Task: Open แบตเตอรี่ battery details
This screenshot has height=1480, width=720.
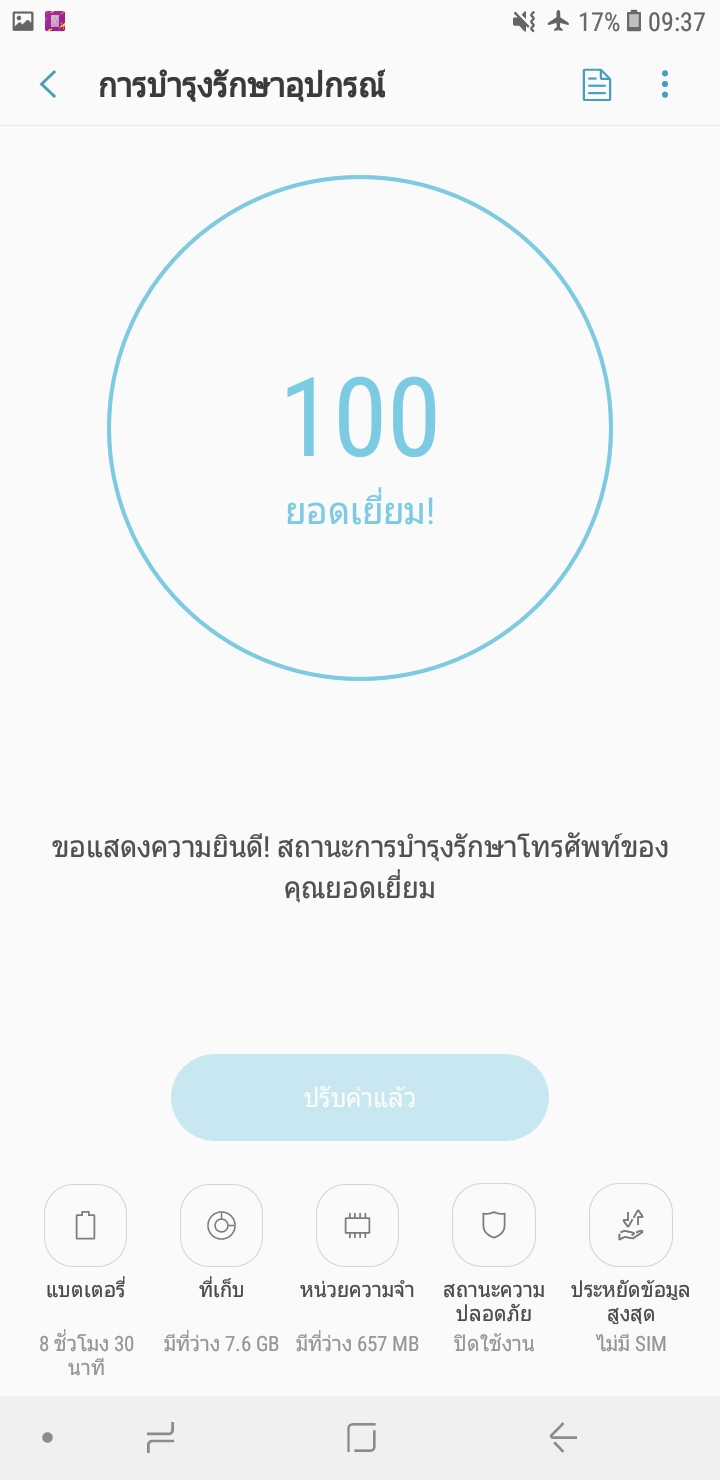Action: [x=86, y=1226]
